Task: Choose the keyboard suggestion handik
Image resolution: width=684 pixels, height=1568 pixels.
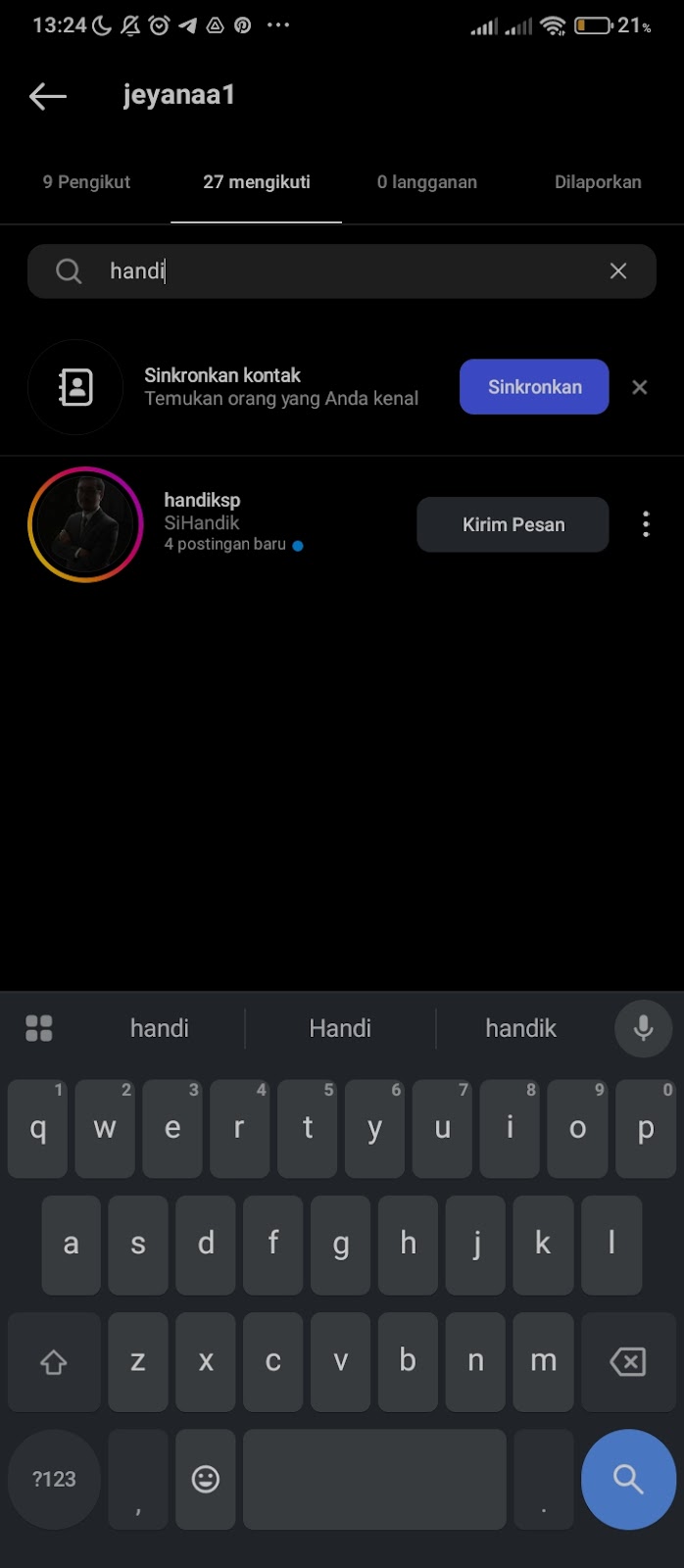Action: [520, 1028]
